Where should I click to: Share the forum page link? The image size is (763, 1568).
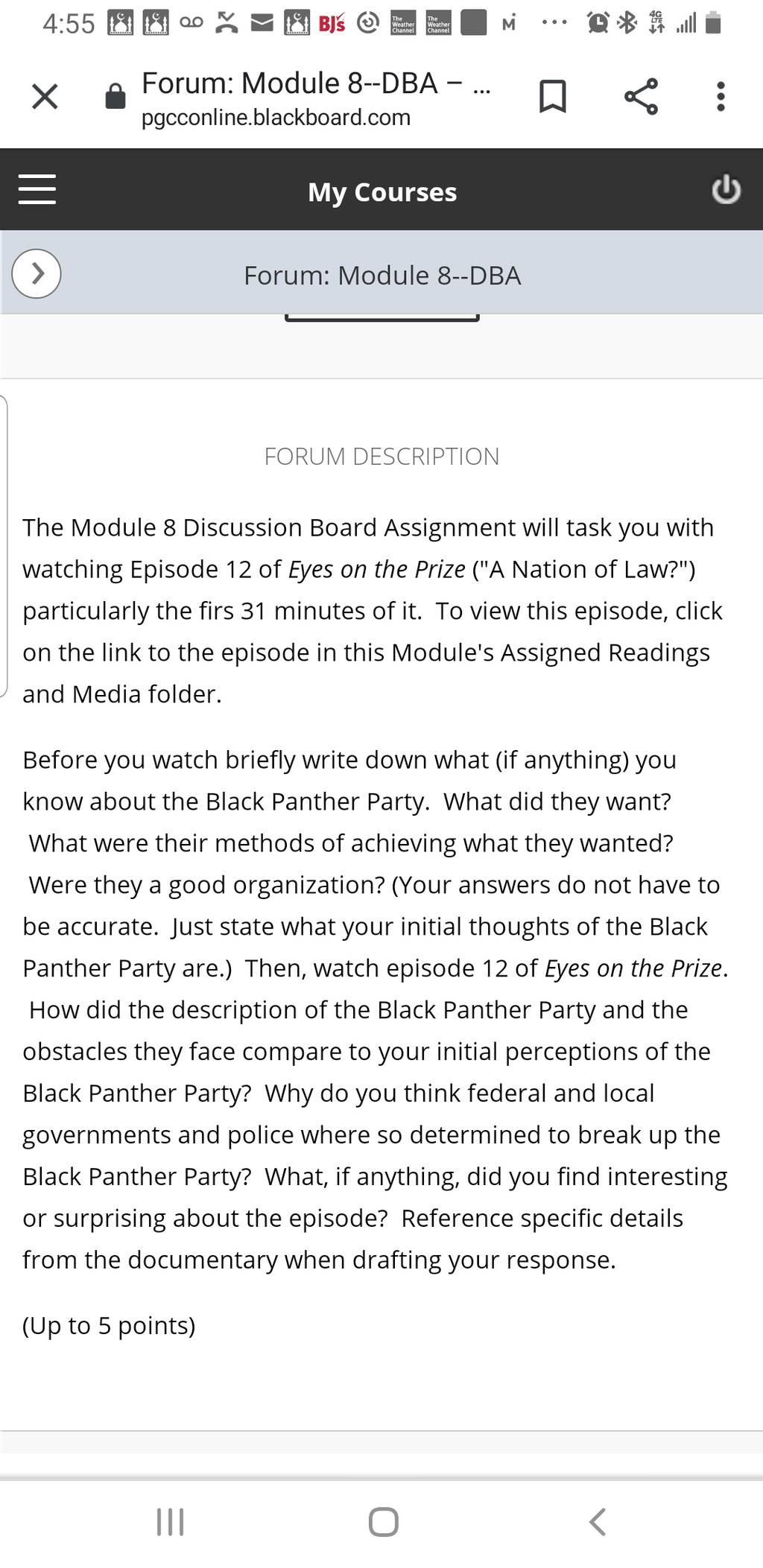pos(641,96)
